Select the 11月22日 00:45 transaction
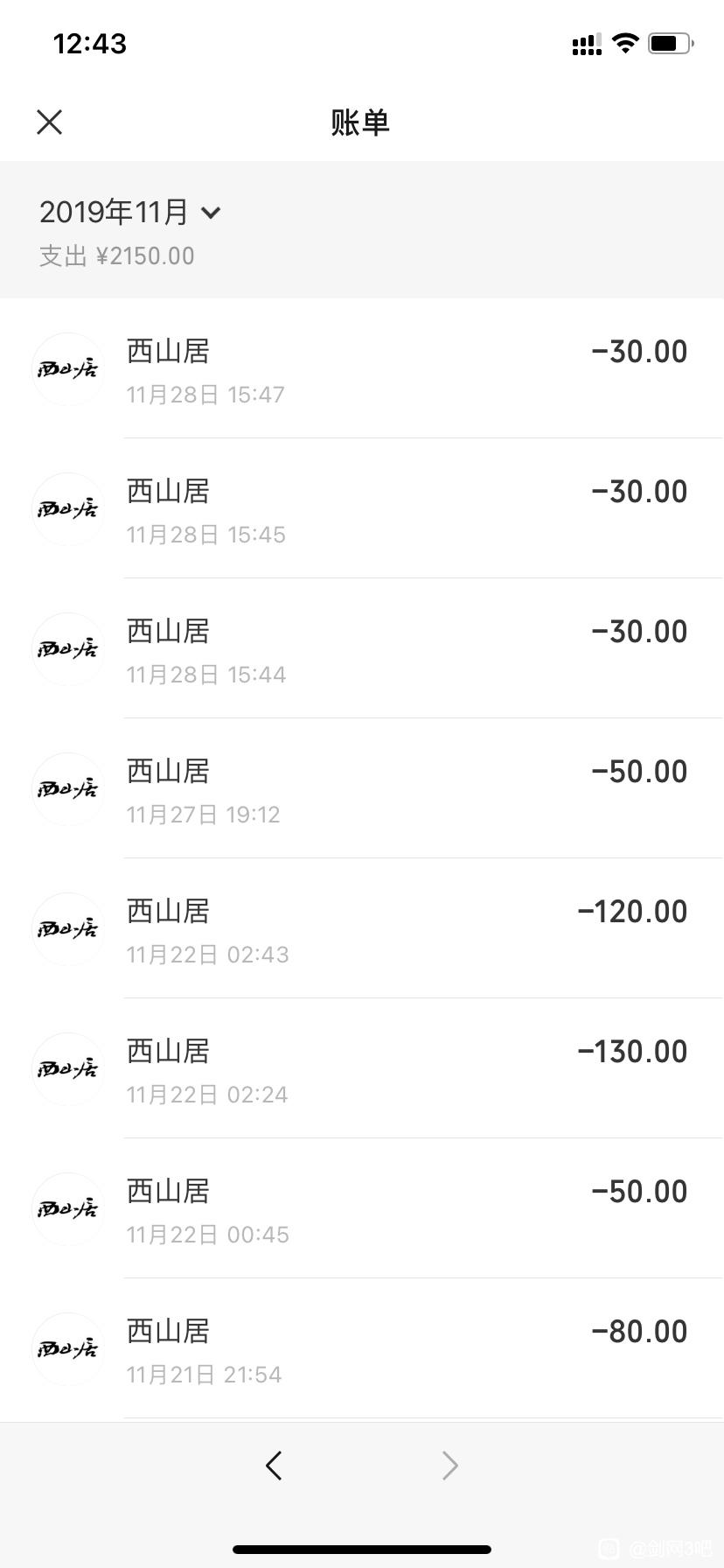The image size is (724, 1568). coord(362,1208)
